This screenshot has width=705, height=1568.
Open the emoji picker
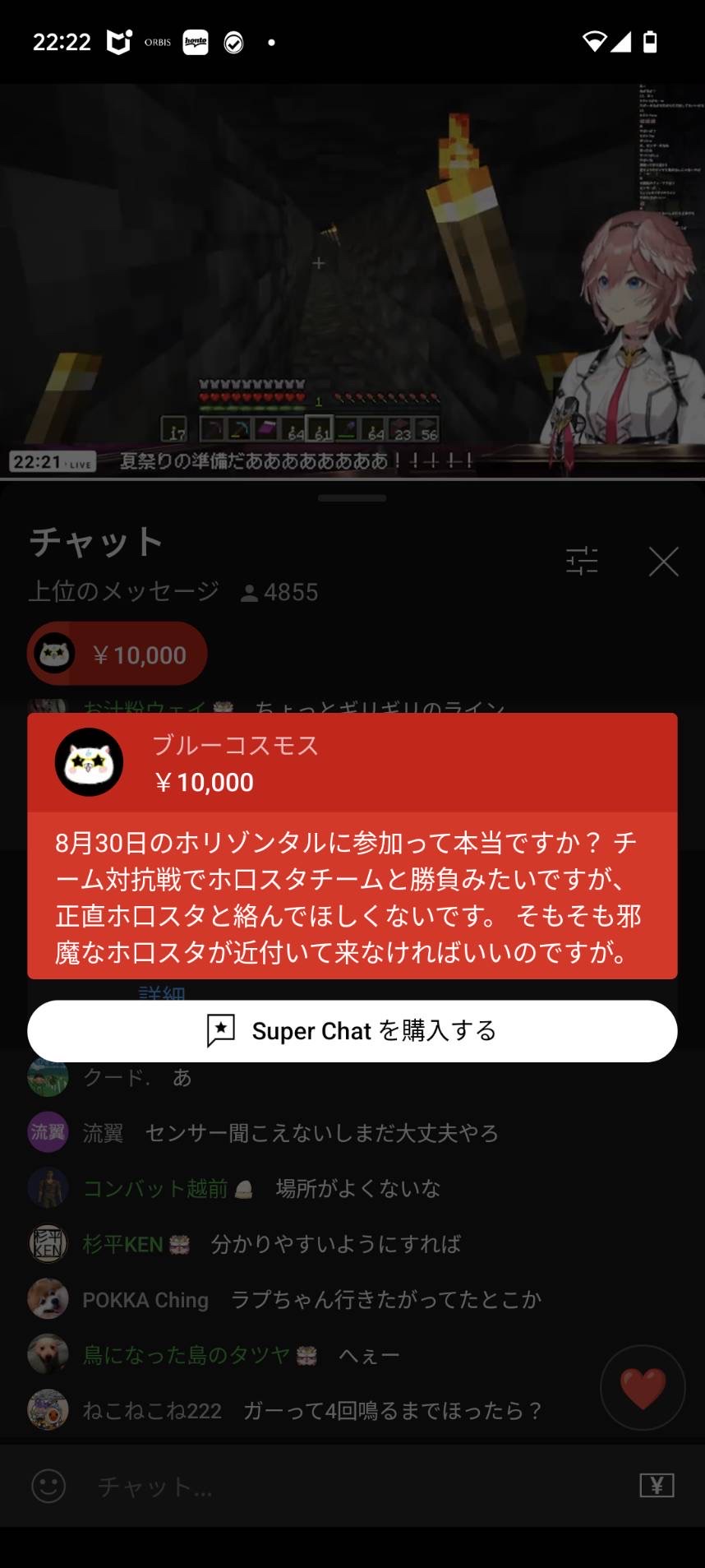[x=48, y=1486]
